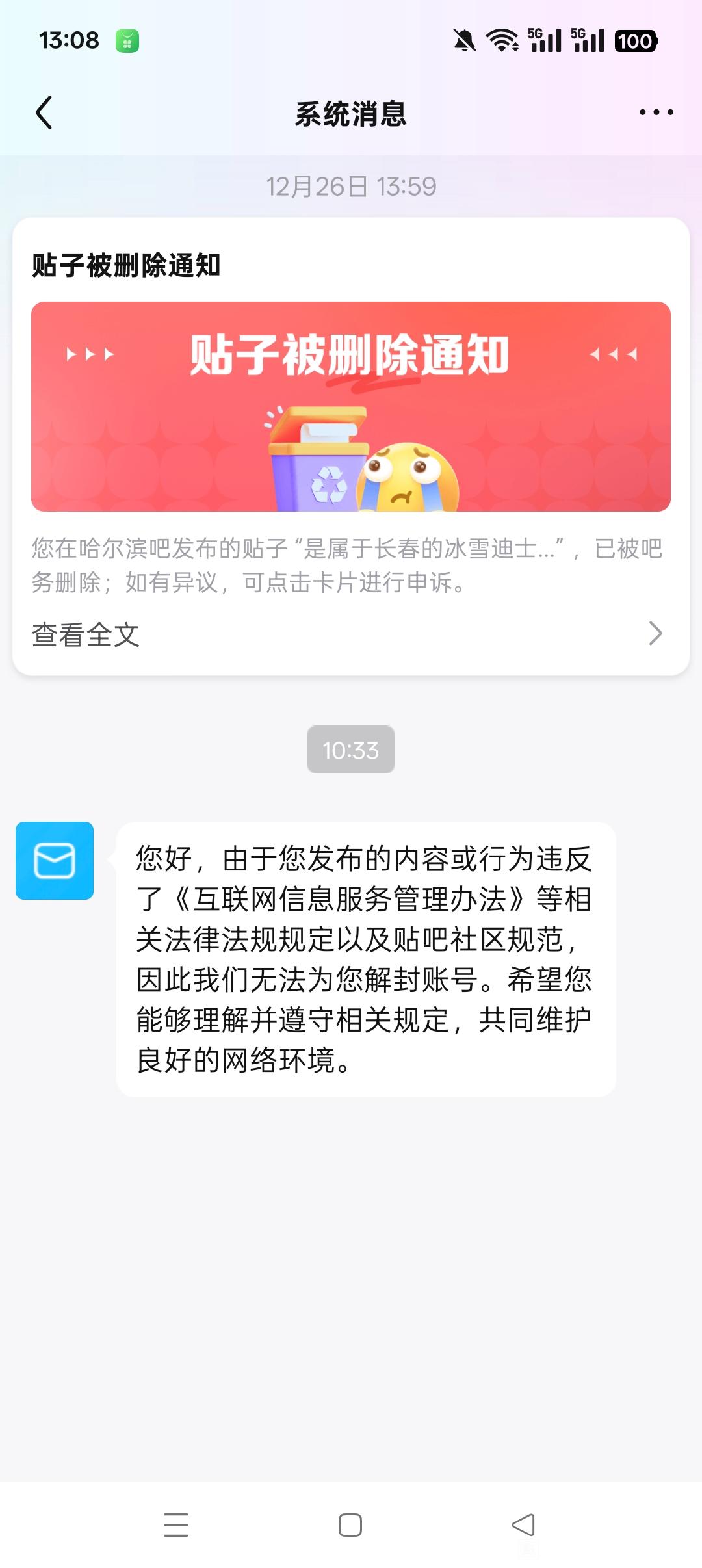Image resolution: width=702 pixels, height=1568 pixels.
Task: Open the three-dot overflow menu
Action: click(x=656, y=112)
